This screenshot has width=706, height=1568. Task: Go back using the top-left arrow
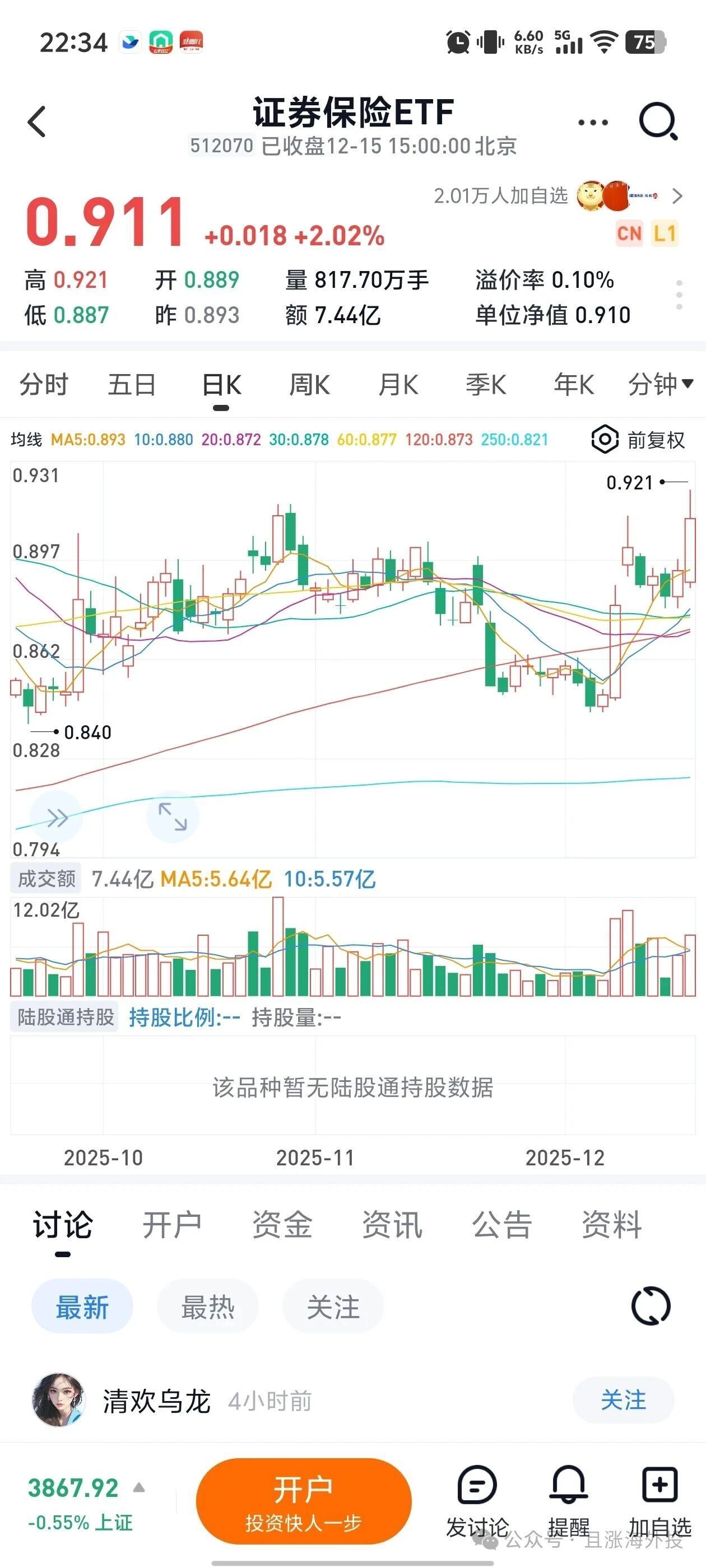(x=37, y=121)
